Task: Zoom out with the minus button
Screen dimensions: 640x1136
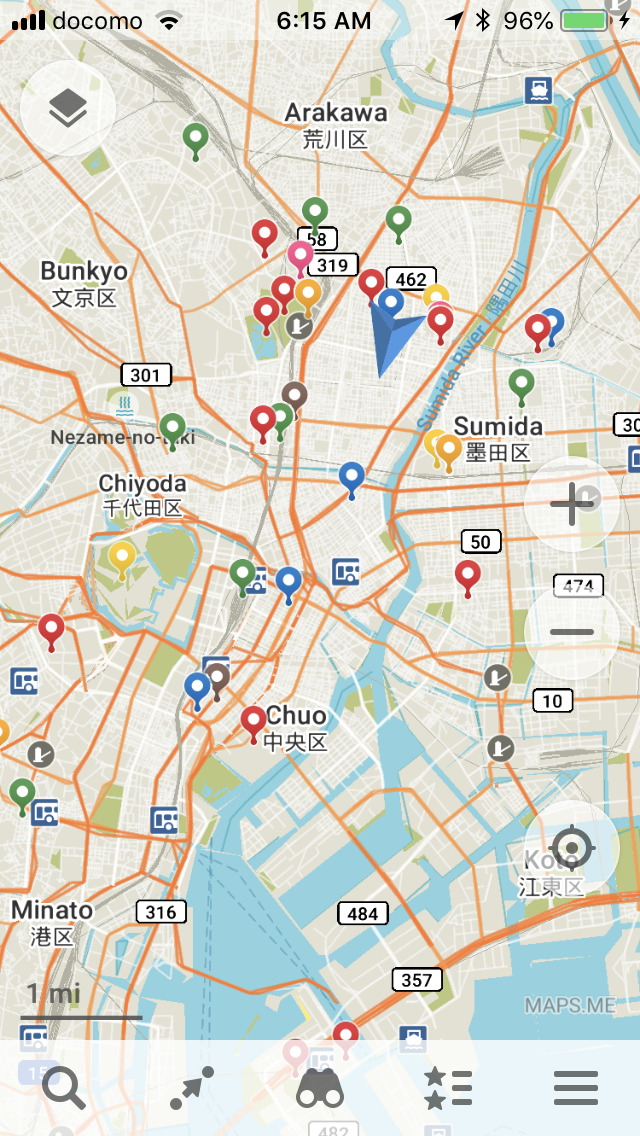Action: pyautogui.click(x=572, y=632)
